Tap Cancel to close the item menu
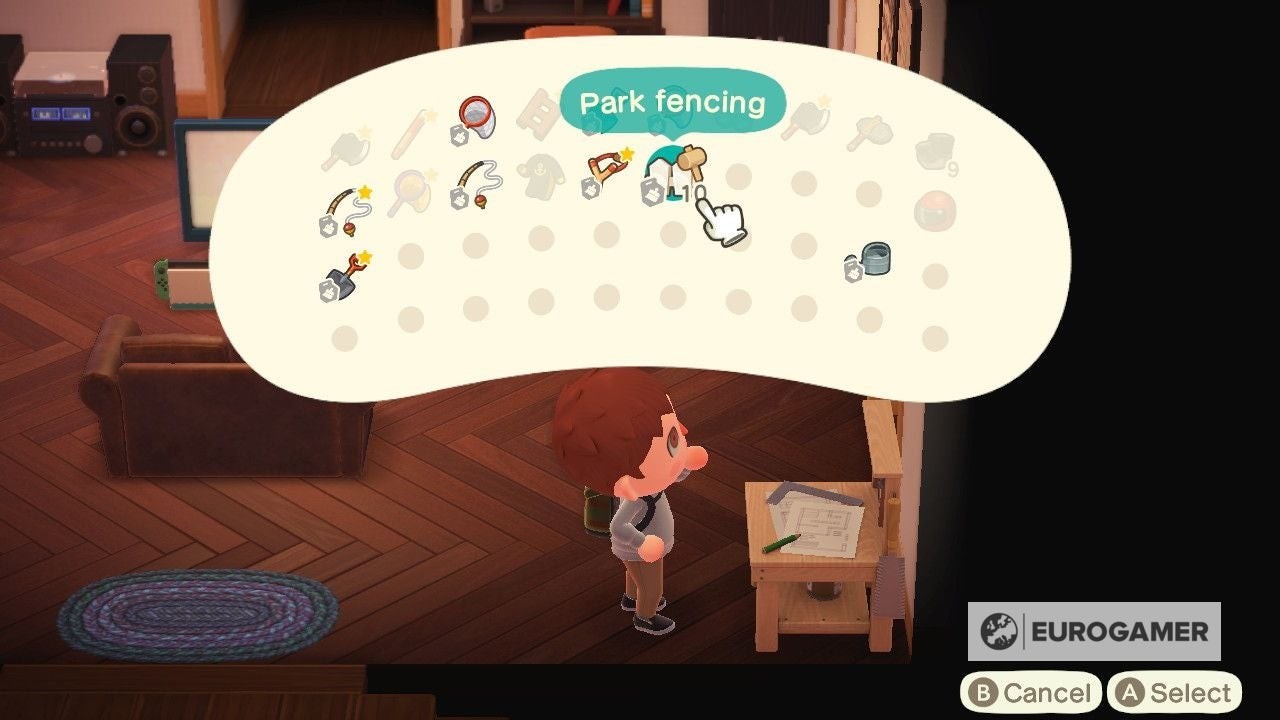1280x720 pixels. point(1030,692)
